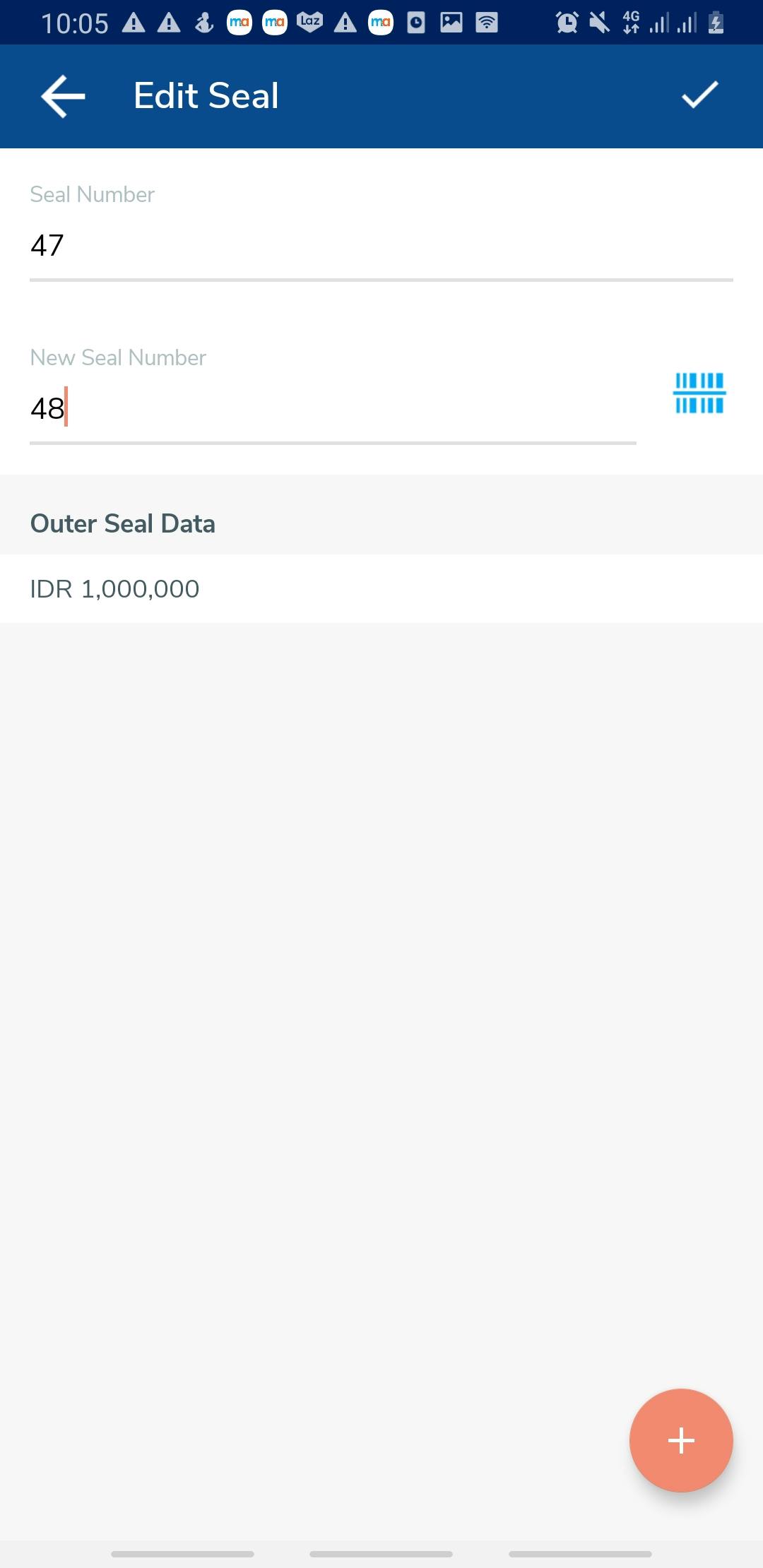
Task: Add new outer seal data
Action: pyautogui.click(x=680, y=1440)
